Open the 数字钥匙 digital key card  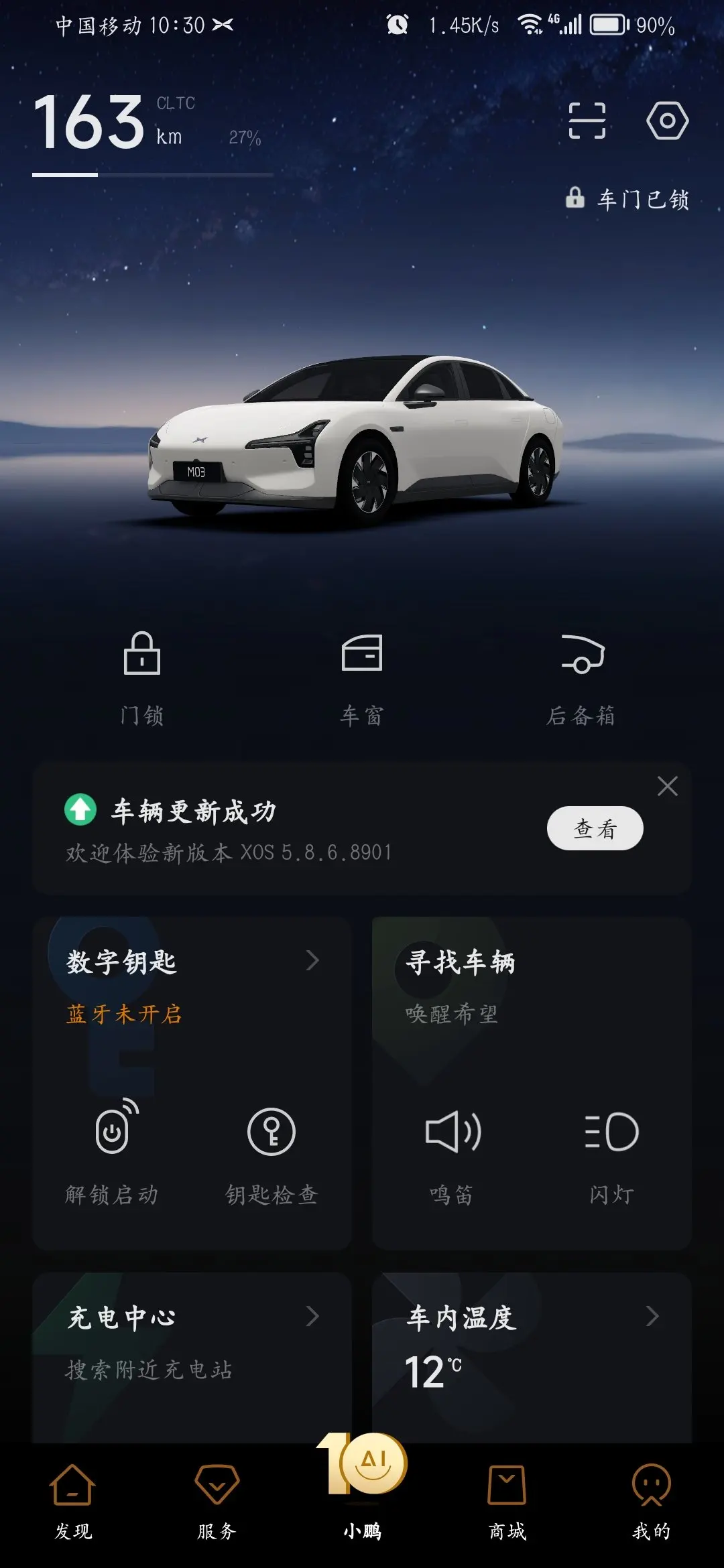(x=192, y=962)
